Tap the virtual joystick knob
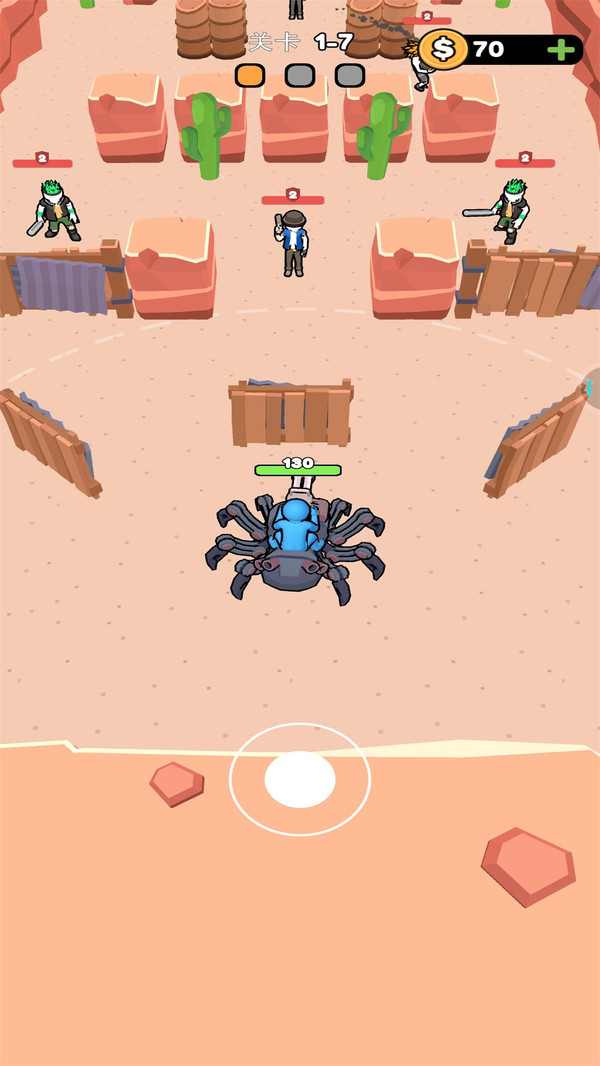Image resolution: width=600 pixels, height=1066 pixels. tap(300, 779)
